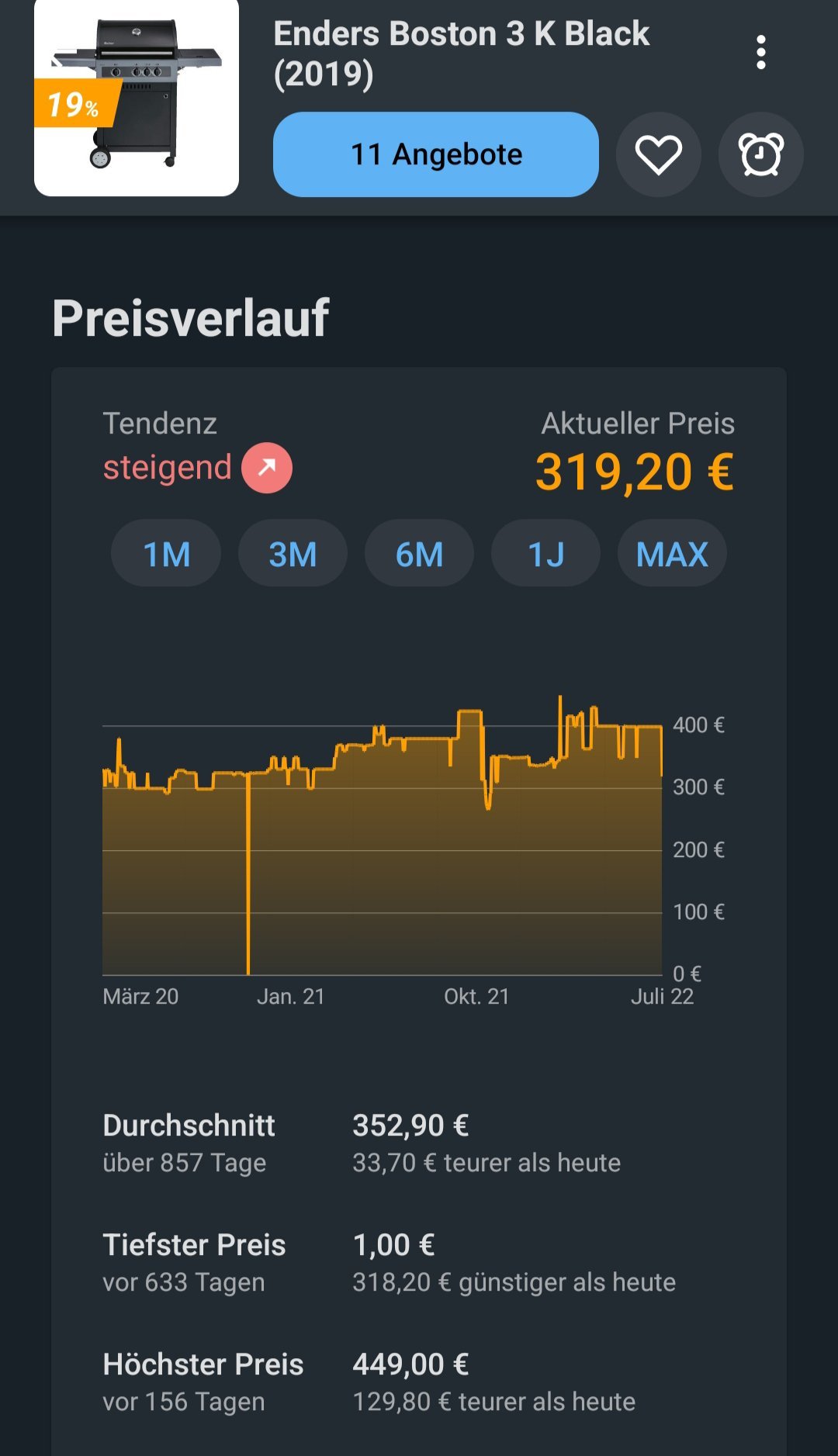Switch chart to 3M range
The height and width of the screenshot is (1456, 838).
(293, 553)
